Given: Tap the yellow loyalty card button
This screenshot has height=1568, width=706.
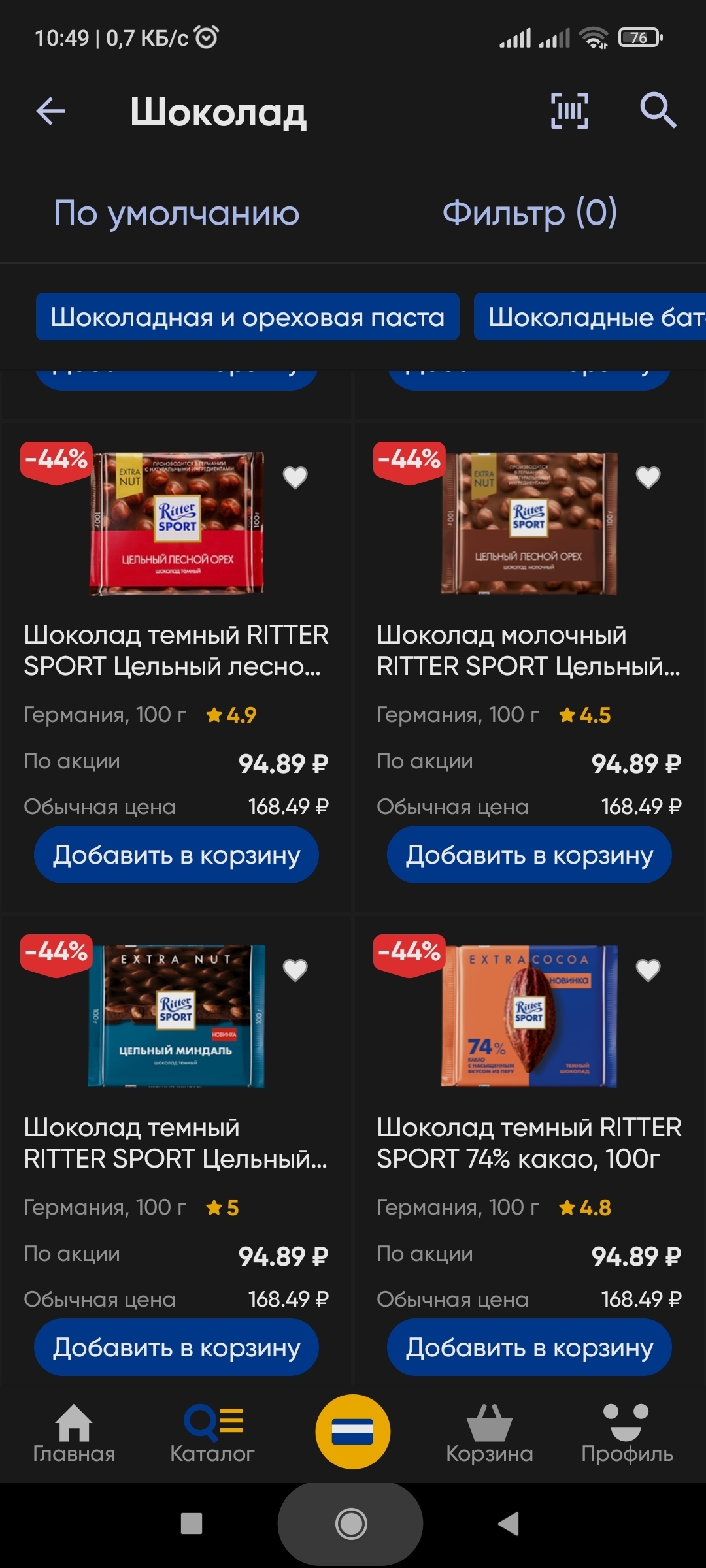Looking at the screenshot, I should click(353, 1431).
